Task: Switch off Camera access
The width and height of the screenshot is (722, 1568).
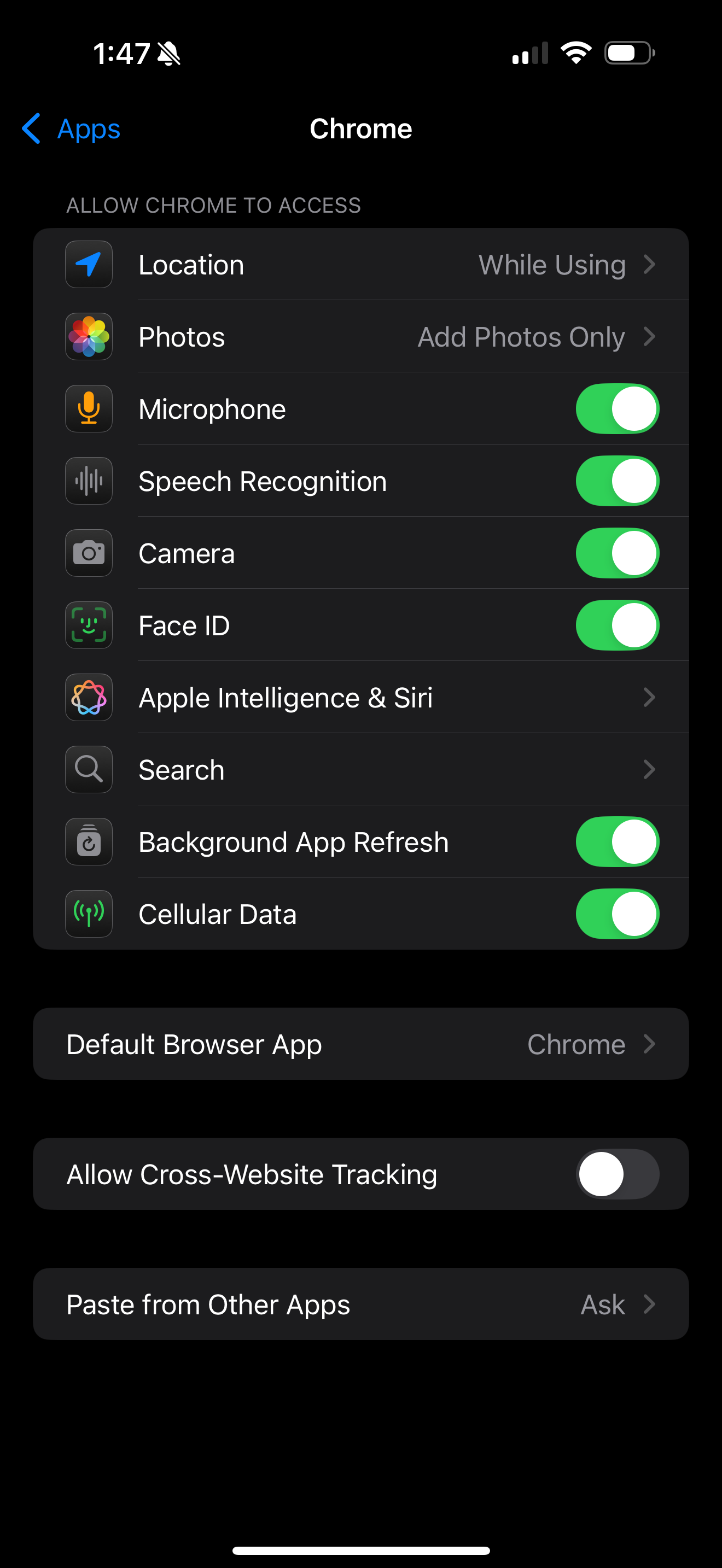Action: (x=616, y=553)
